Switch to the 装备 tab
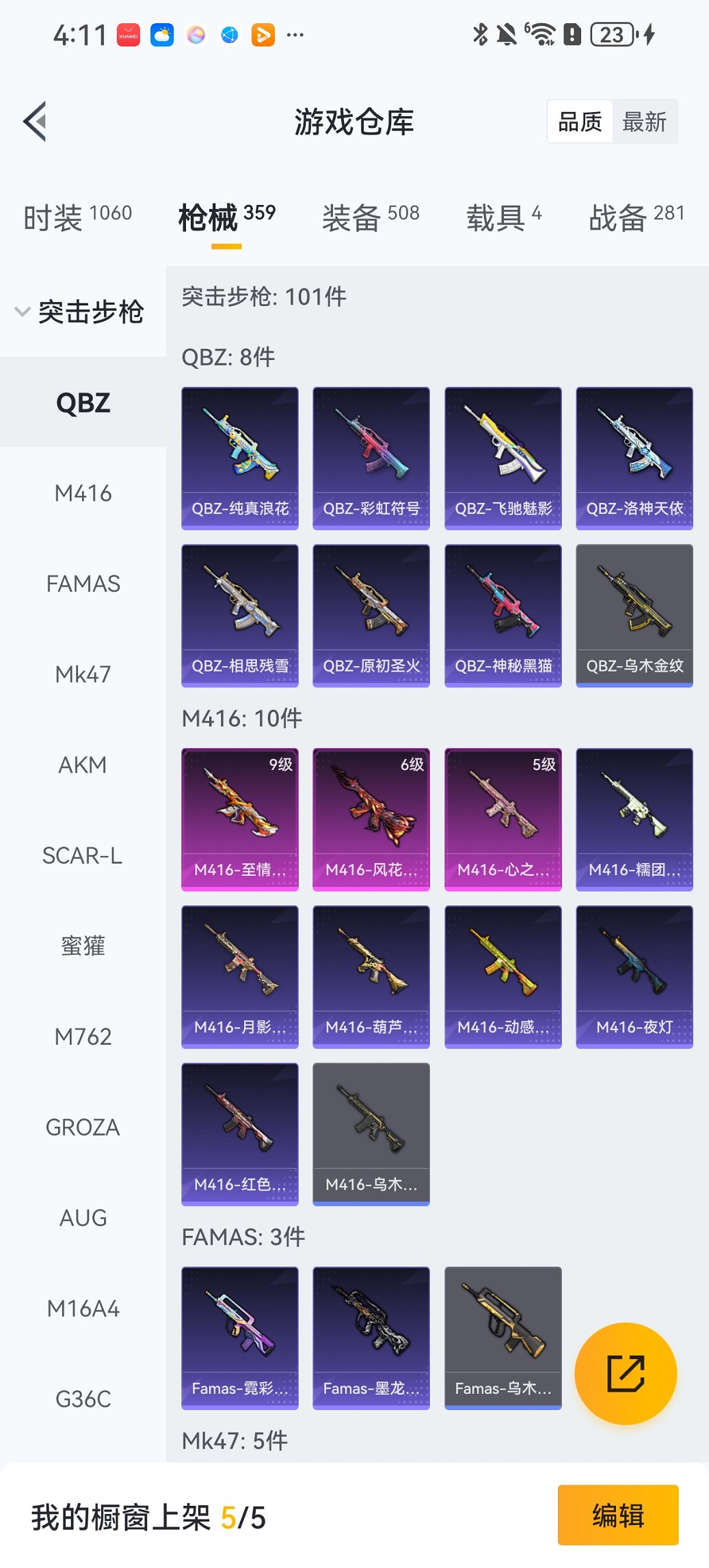The image size is (709, 1568). (x=371, y=217)
